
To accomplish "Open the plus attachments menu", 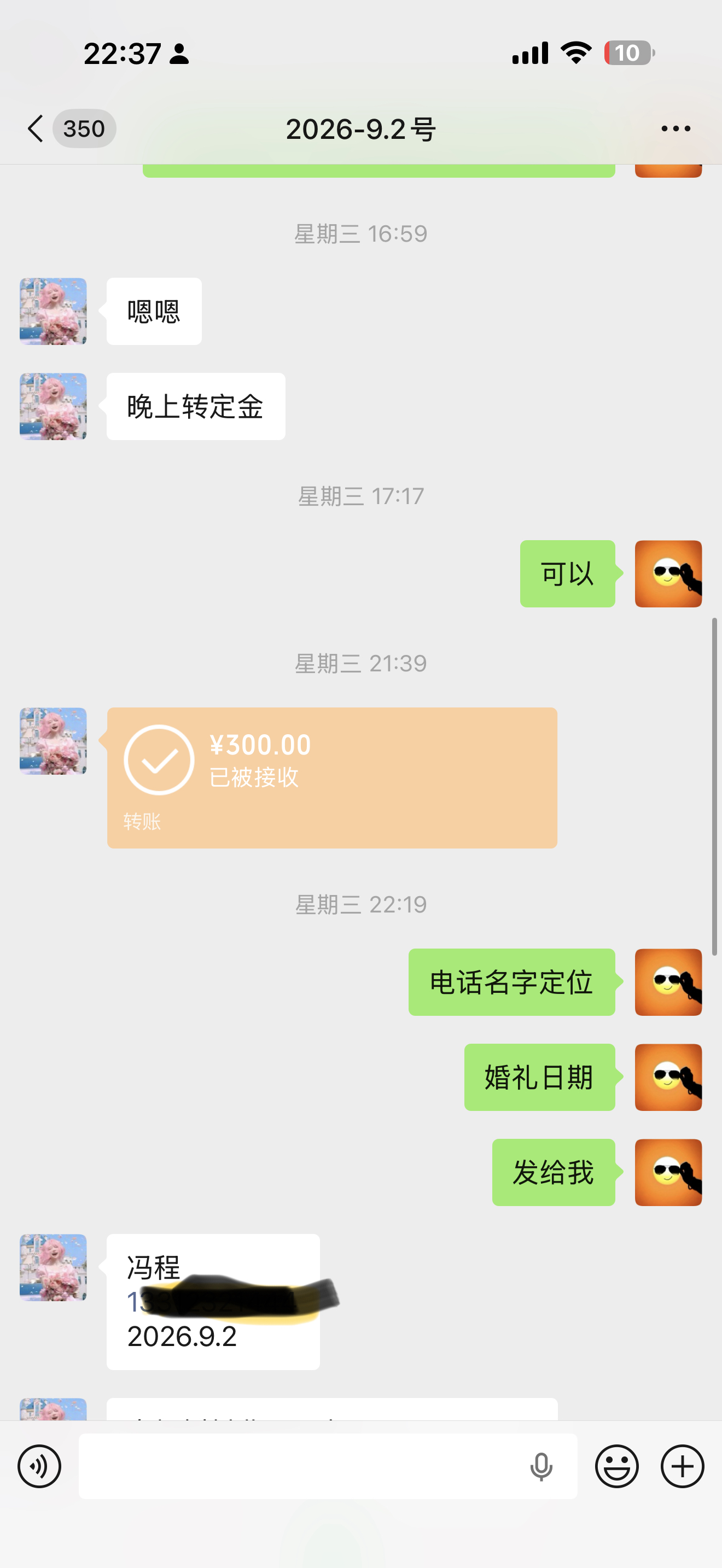I will click(683, 1466).
